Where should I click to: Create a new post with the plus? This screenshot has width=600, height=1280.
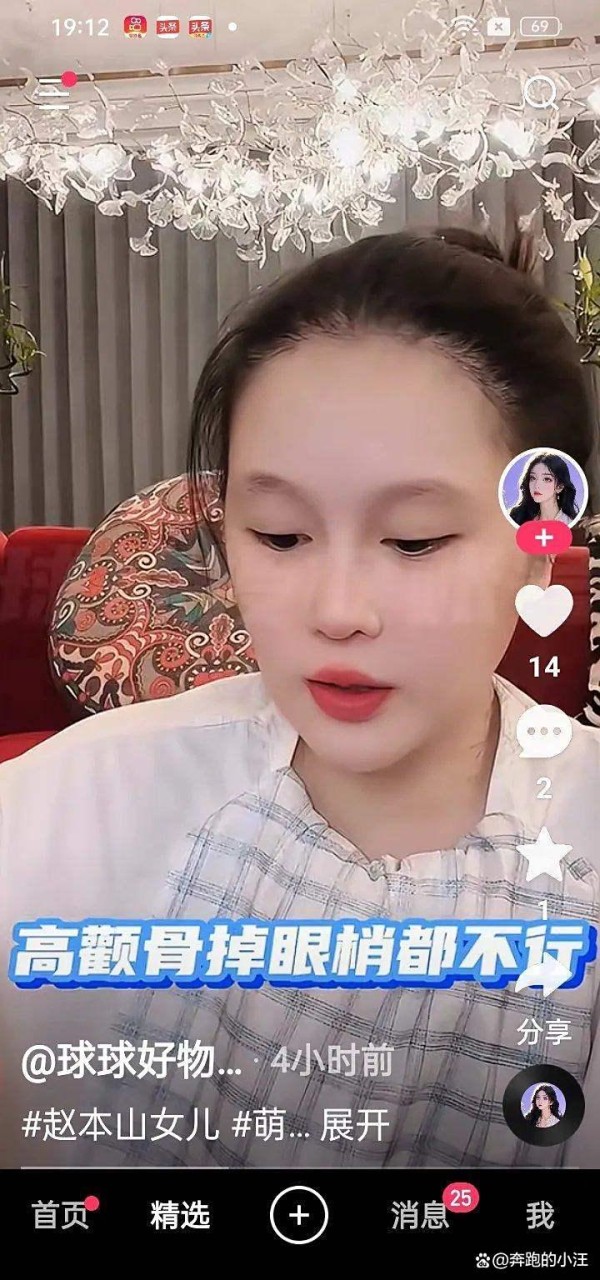(x=299, y=1215)
